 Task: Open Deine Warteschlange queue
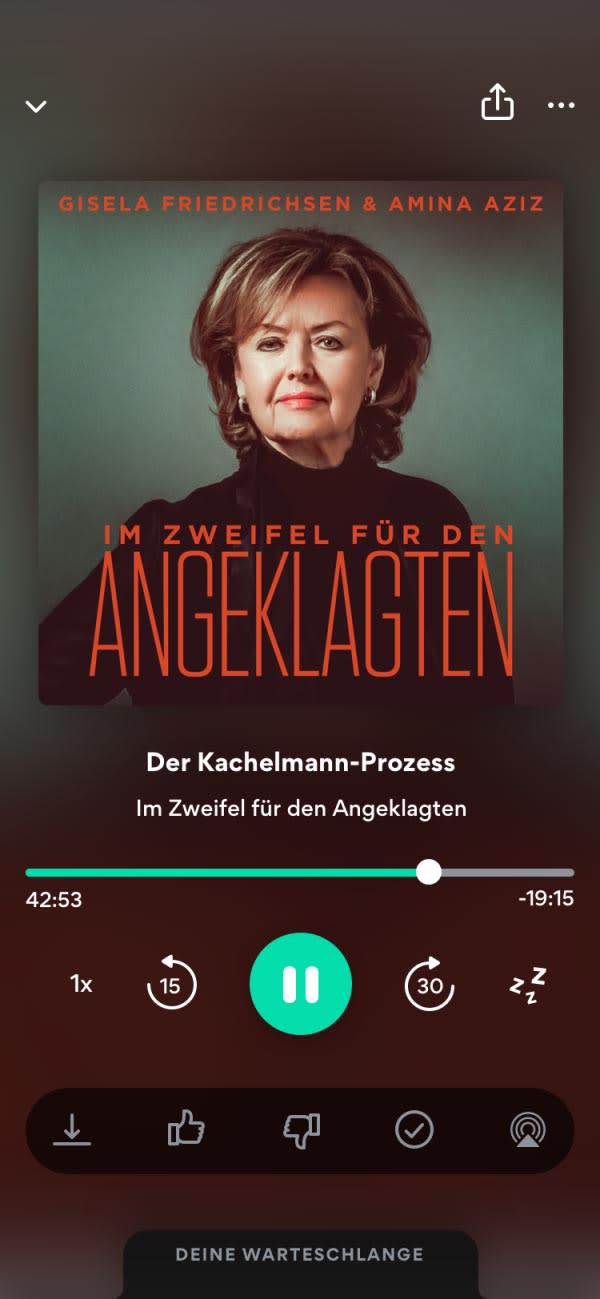coord(300,1254)
